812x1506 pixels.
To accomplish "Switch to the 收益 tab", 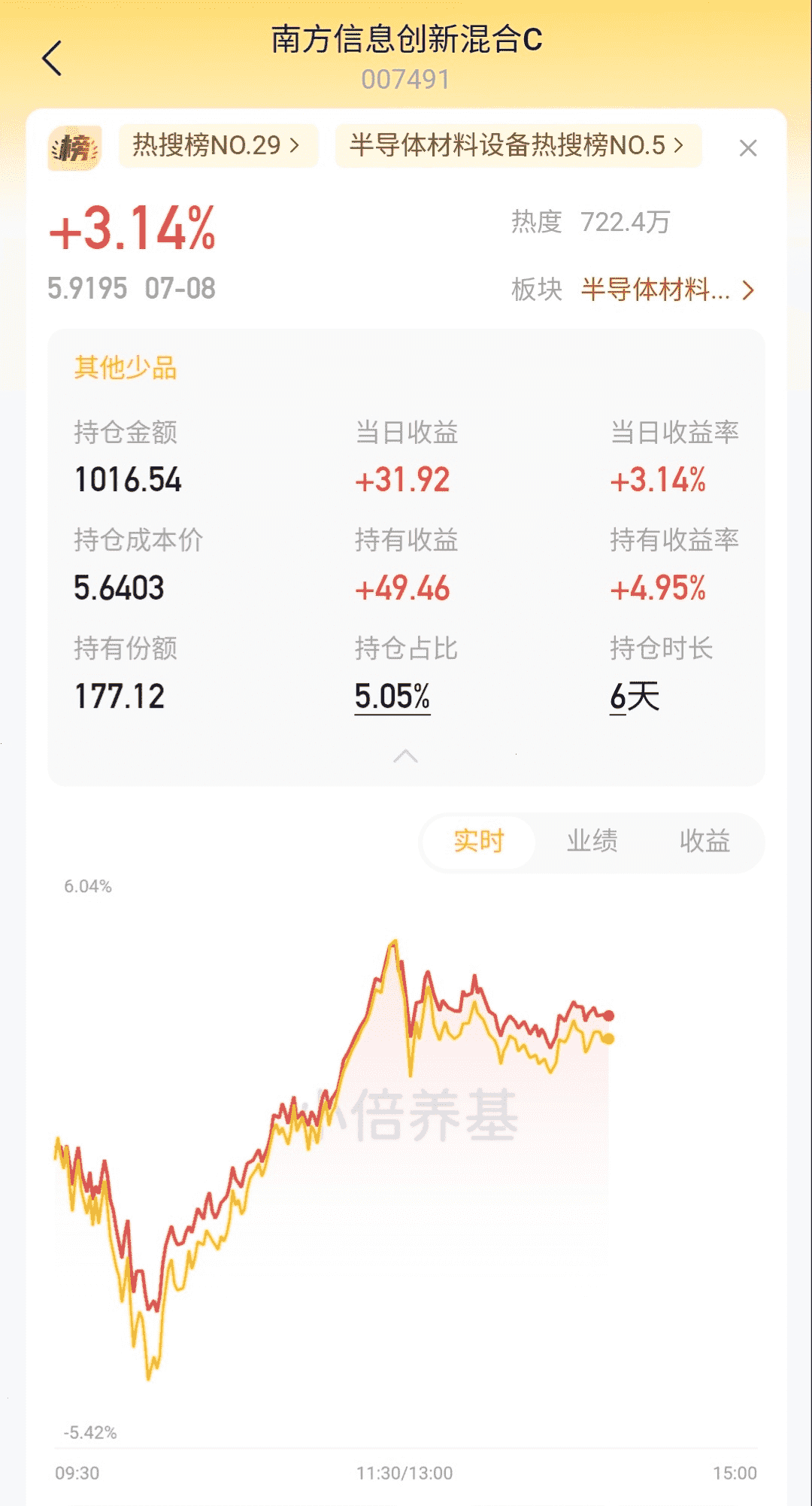I will 704,842.
